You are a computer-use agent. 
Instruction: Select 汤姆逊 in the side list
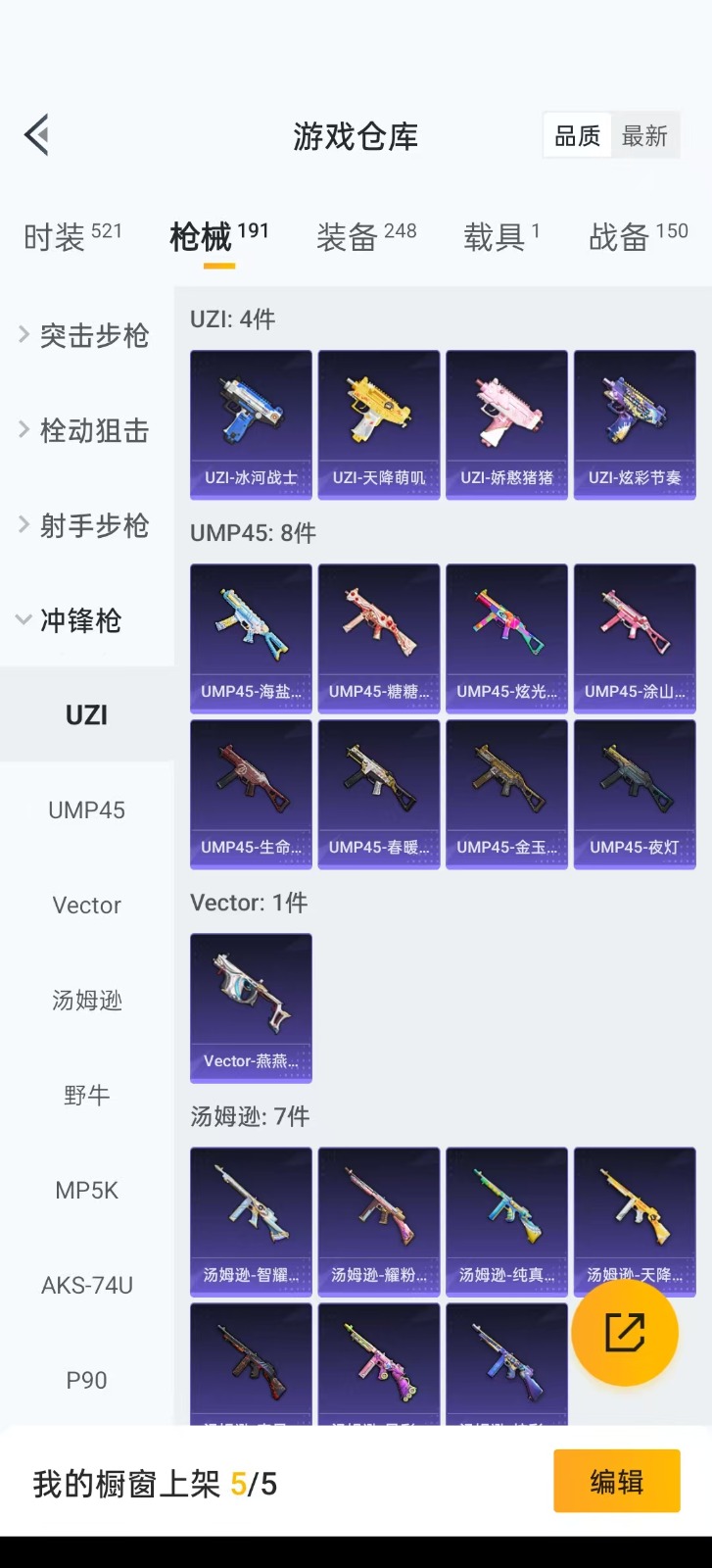86,1001
